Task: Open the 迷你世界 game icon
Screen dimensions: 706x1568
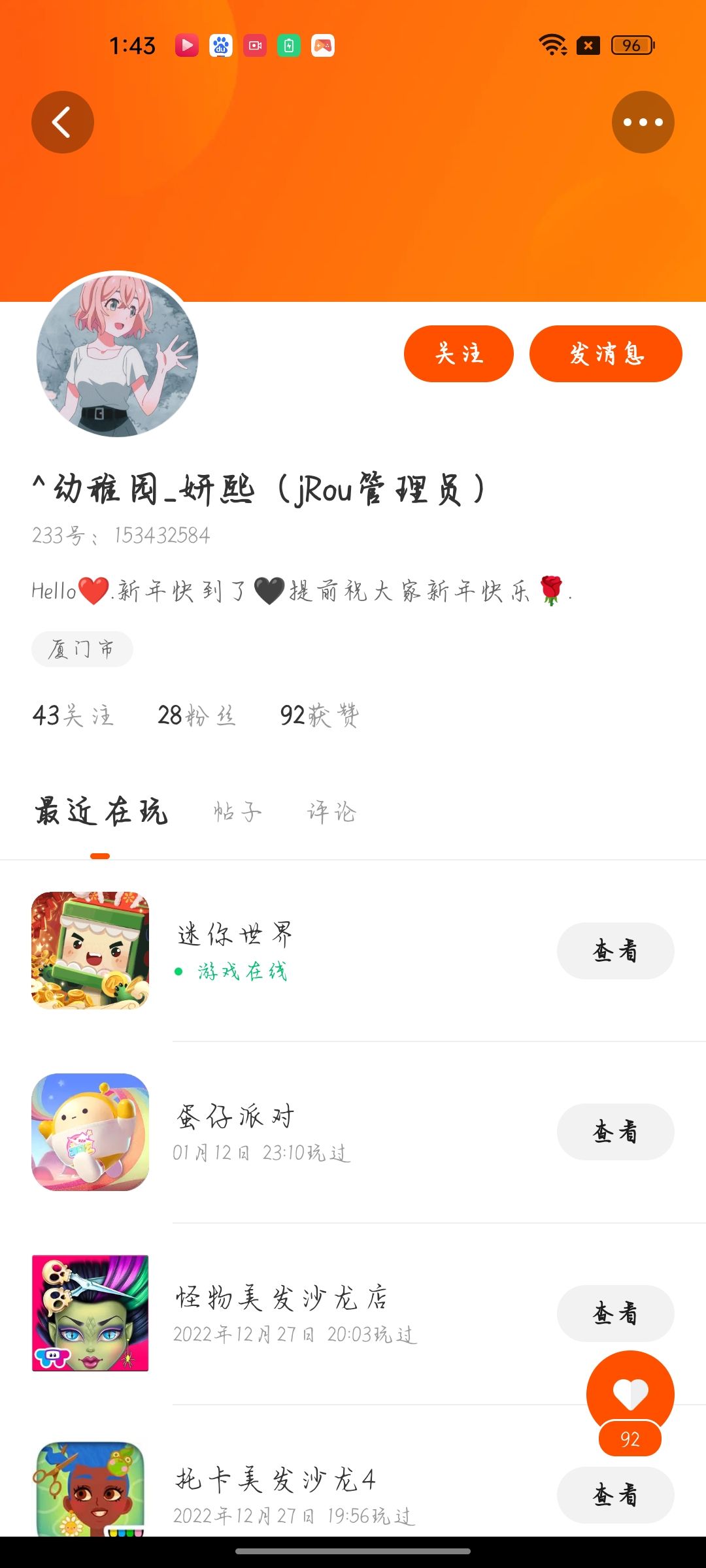Action: click(90, 951)
